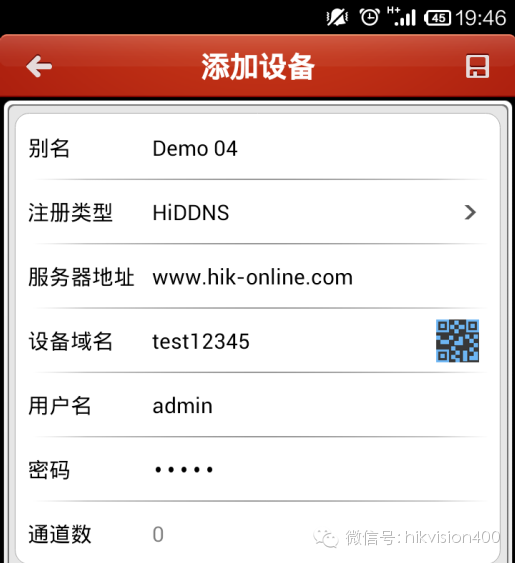Scan a QR code for device domain
This screenshot has width=517, height=563.
[x=457, y=341]
